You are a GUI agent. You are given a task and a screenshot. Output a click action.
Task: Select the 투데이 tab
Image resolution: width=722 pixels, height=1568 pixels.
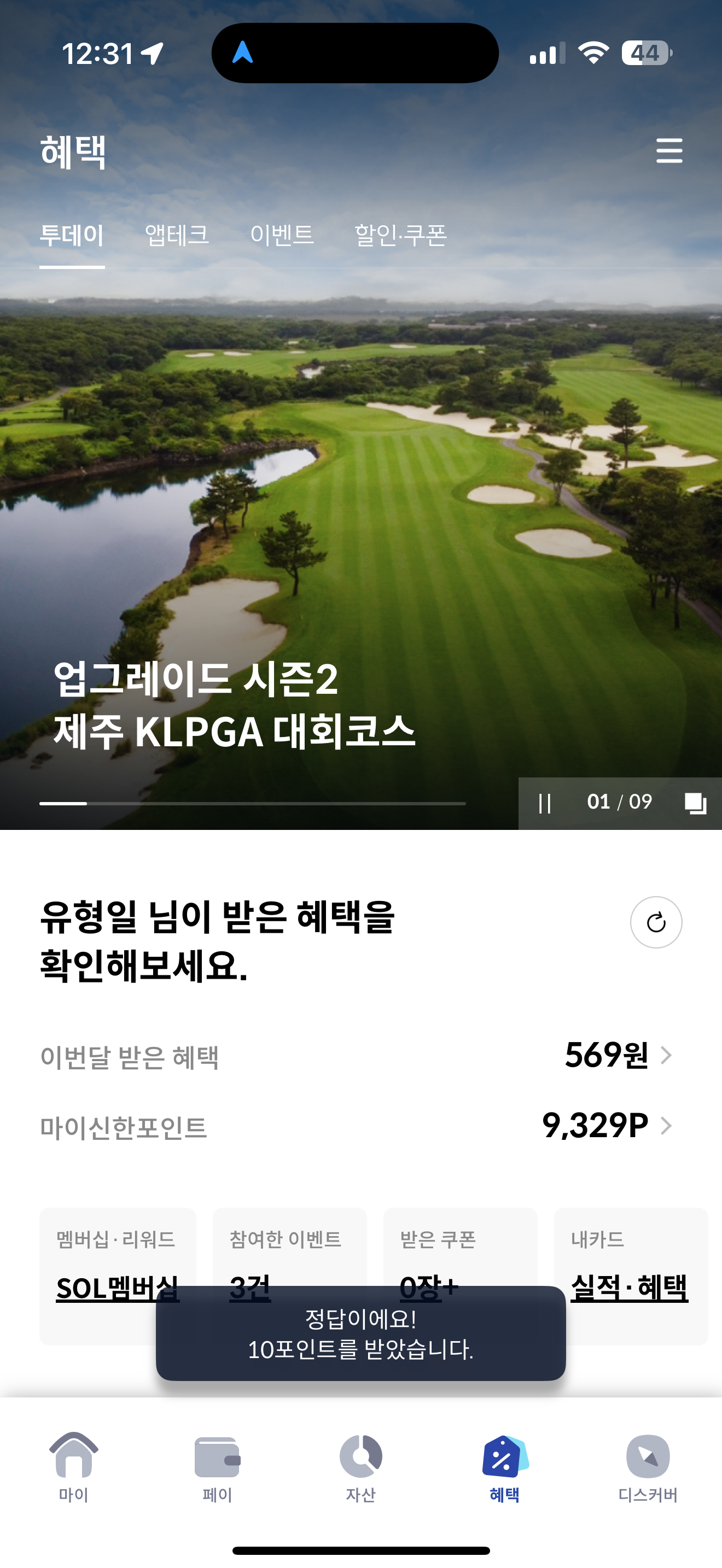coord(72,235)
